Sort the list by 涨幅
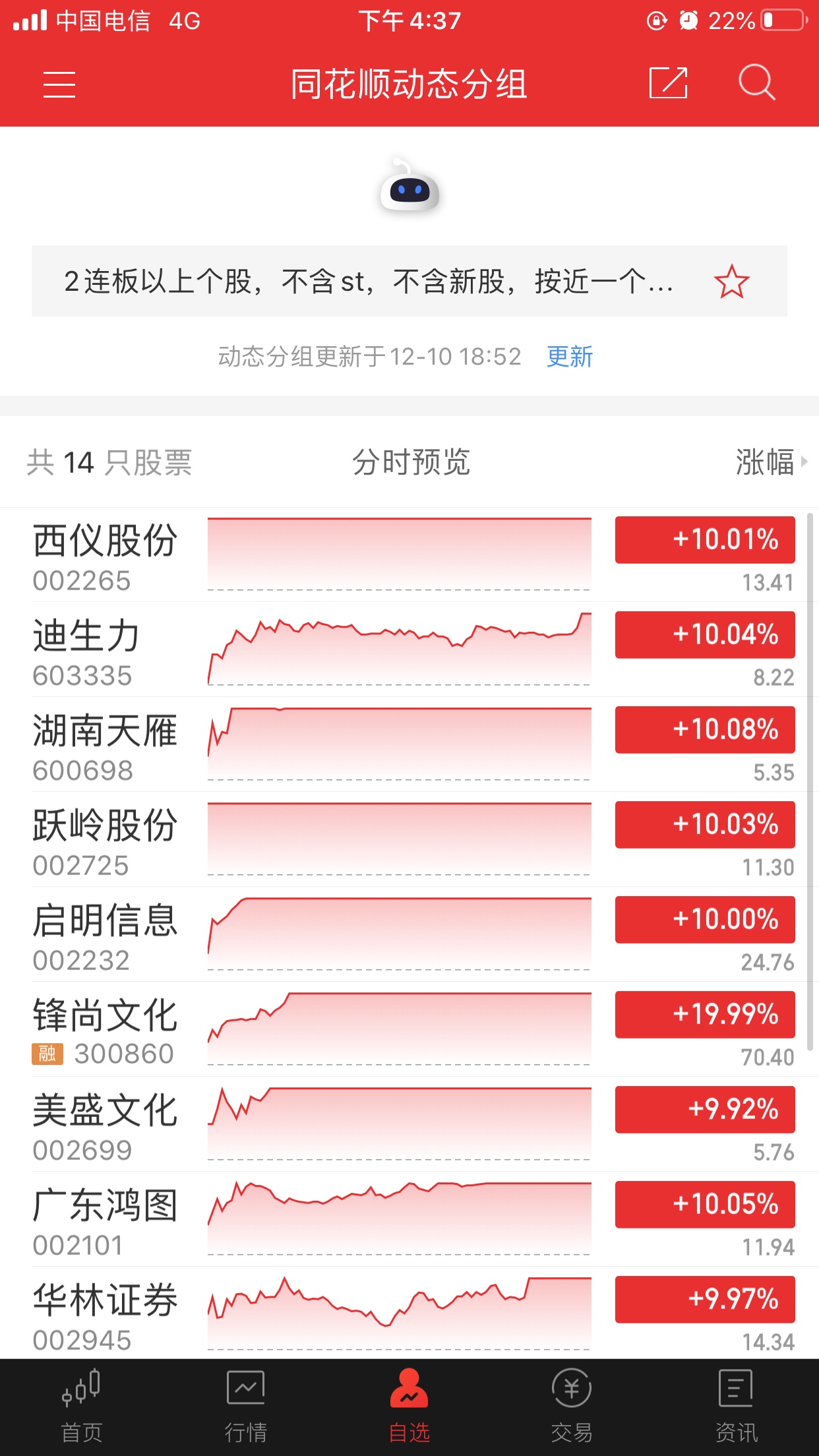819x1456 pixels. 771,462
